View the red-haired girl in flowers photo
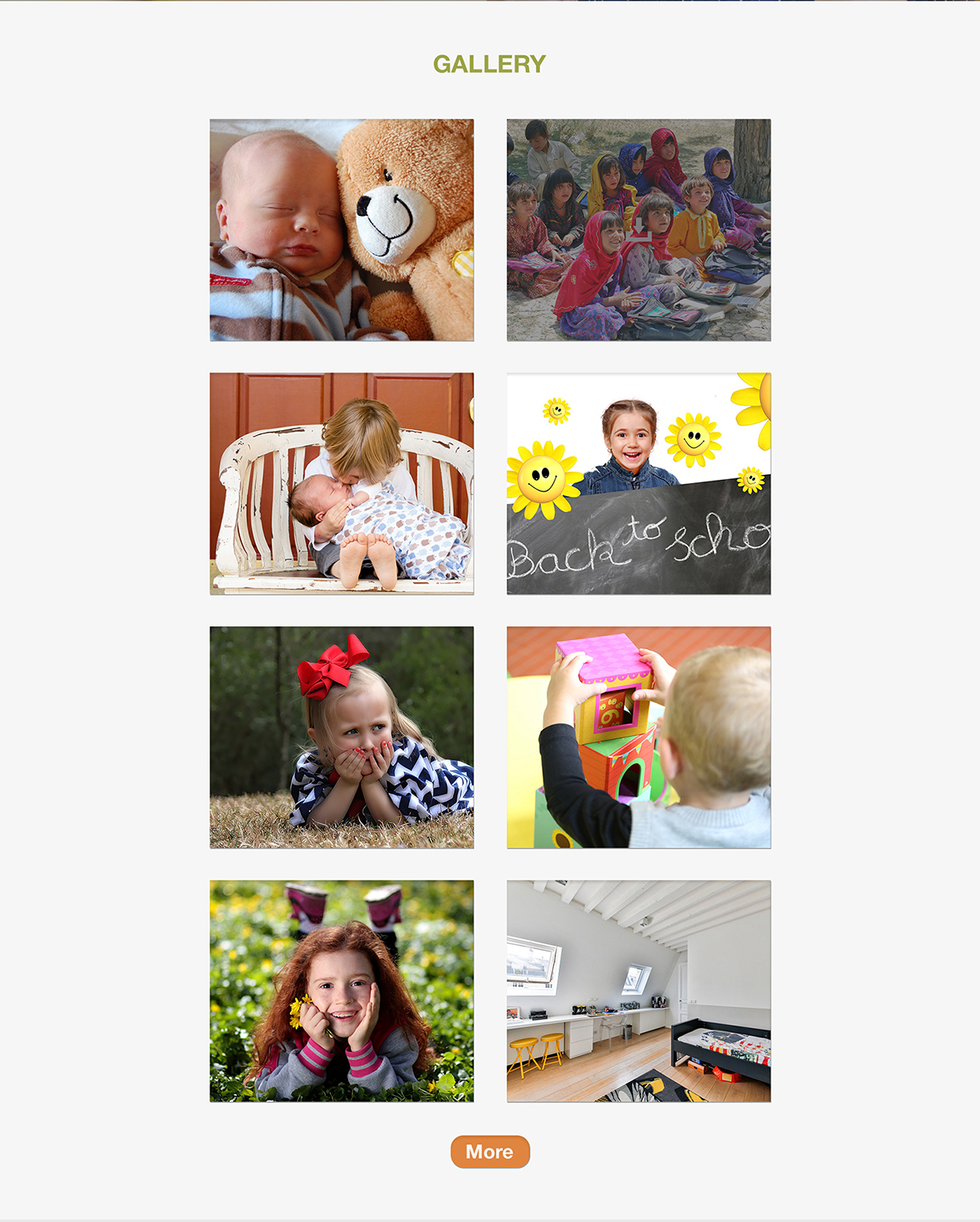Image resolution: width=980 pixels, height=1222 pixels. click(341, 991)
